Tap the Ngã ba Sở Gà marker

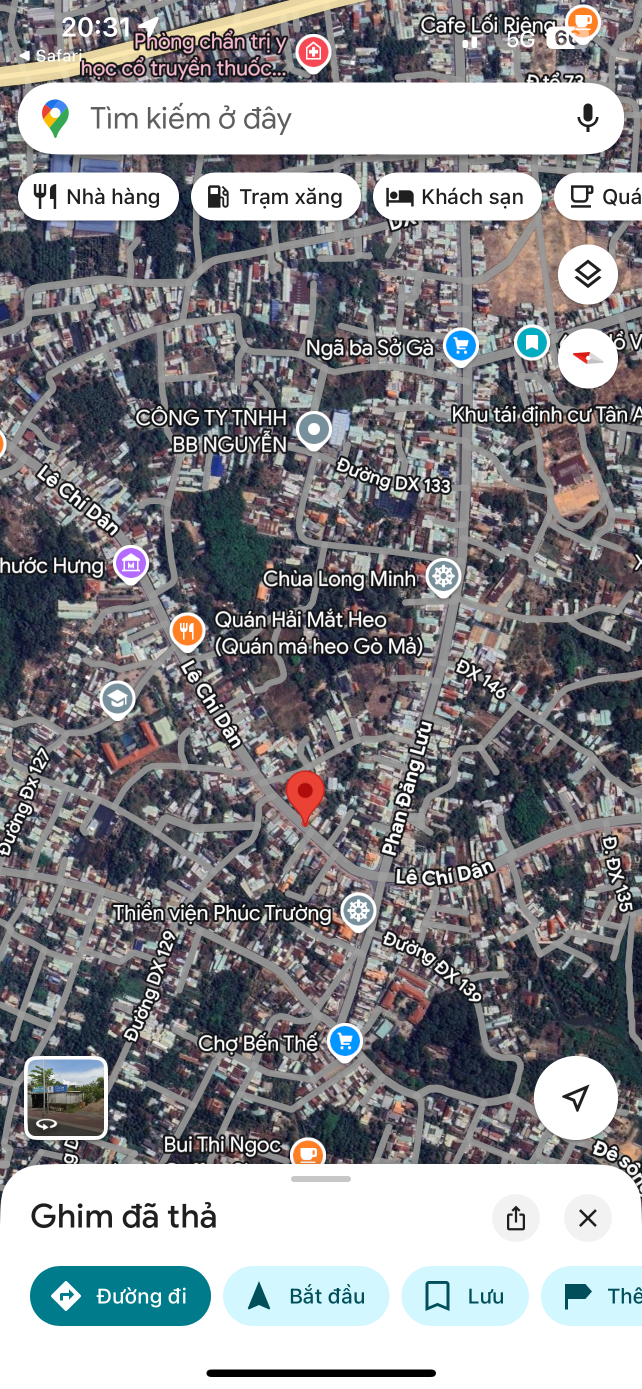click(x=460, y=347)
